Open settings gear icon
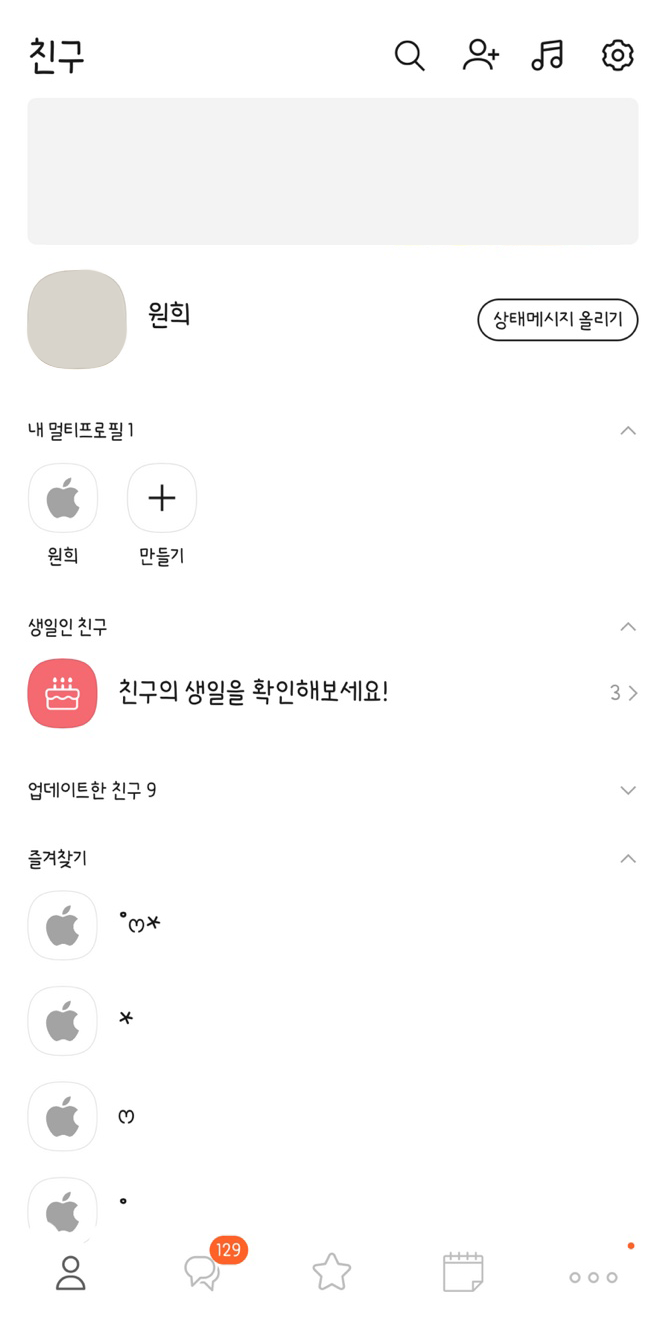The image size is (666, 1329). pos(618,55)
